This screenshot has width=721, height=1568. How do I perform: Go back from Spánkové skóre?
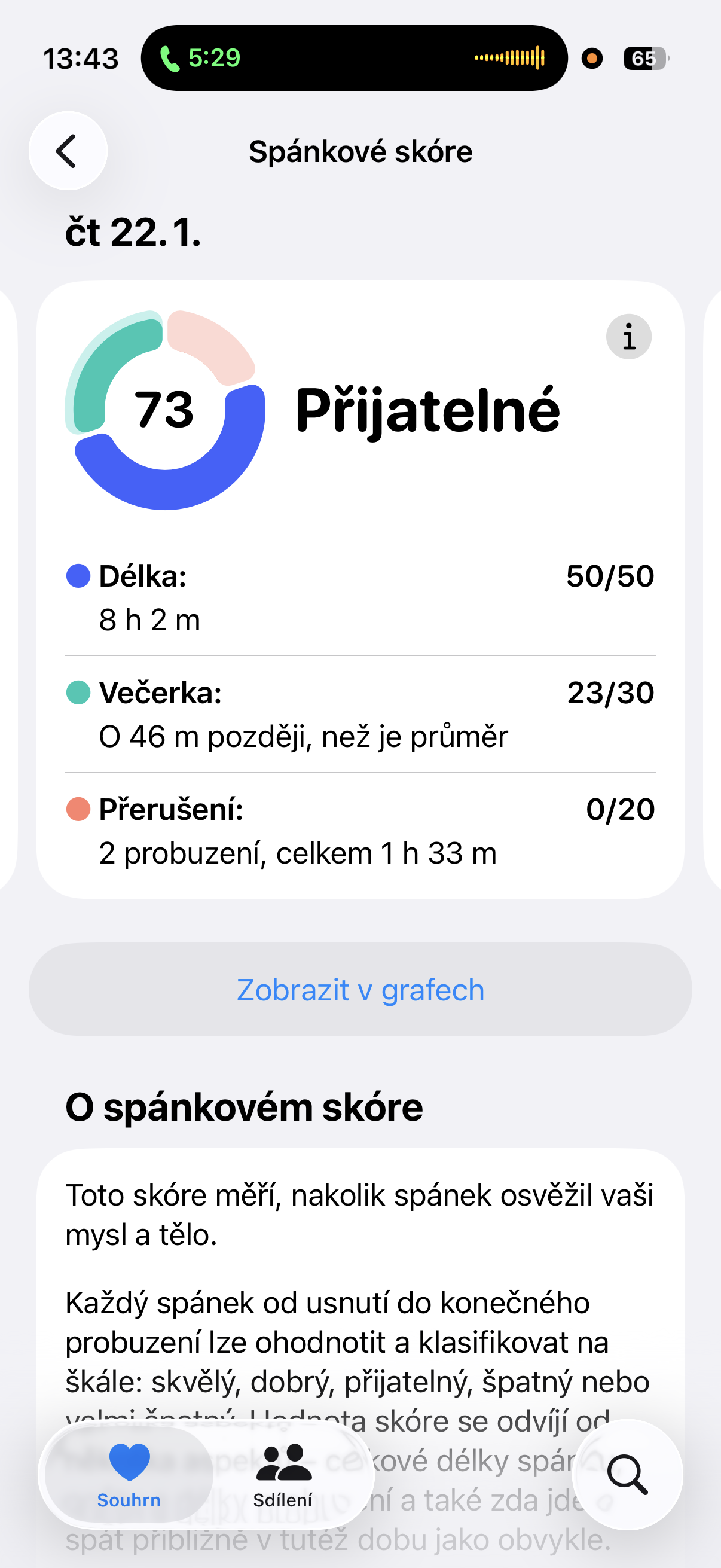tap(68, 151)
